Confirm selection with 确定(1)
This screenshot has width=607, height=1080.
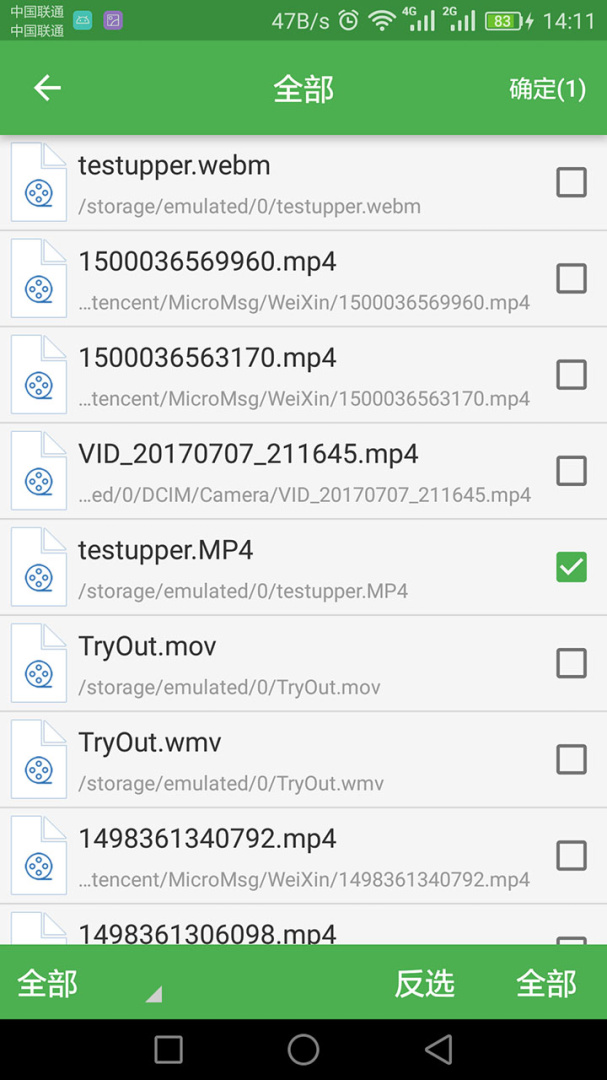[x=547, y=88]
